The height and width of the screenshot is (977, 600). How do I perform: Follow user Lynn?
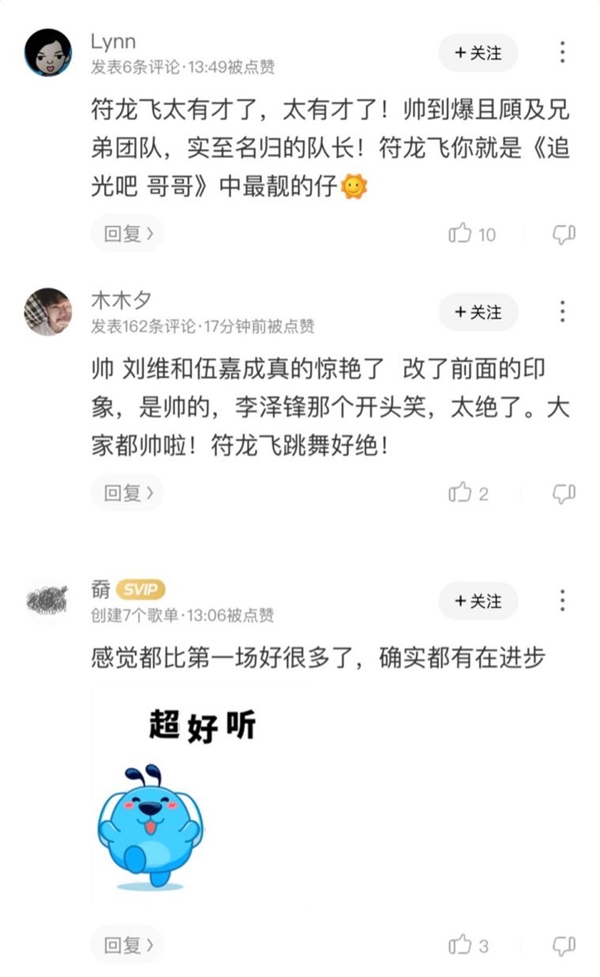[478, 53]
